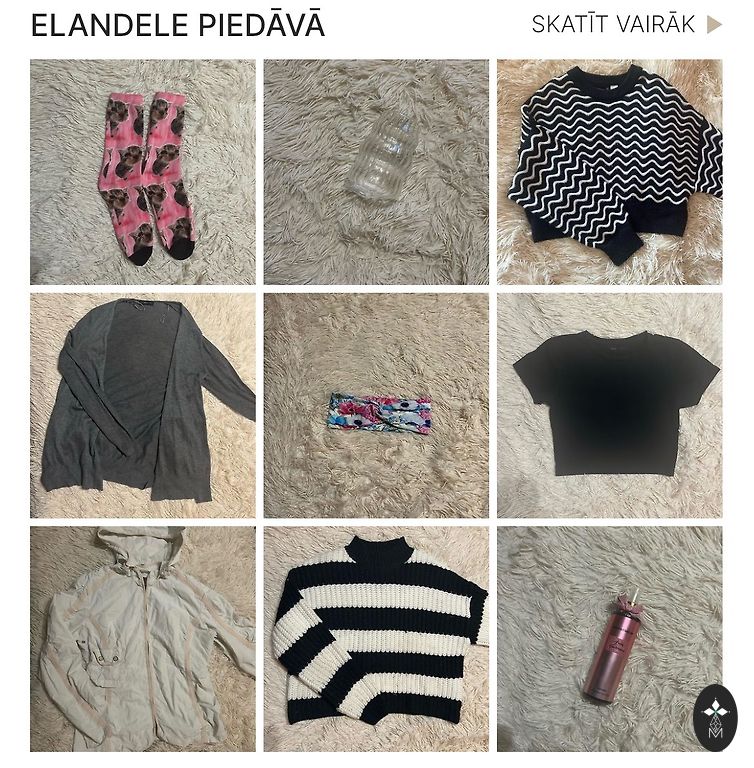
Task: Open the pink dog-print socks listing
Action: (142, 172)
